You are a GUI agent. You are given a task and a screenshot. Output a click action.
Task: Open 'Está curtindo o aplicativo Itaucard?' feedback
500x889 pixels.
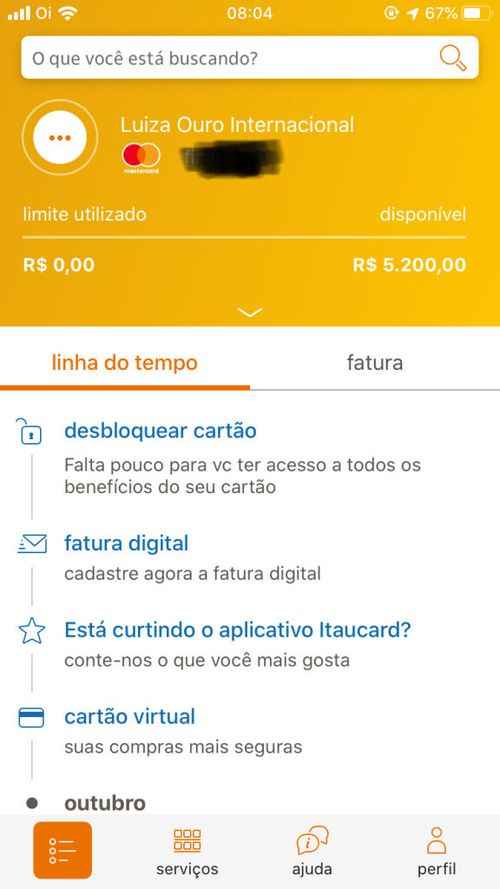point(238,630)
